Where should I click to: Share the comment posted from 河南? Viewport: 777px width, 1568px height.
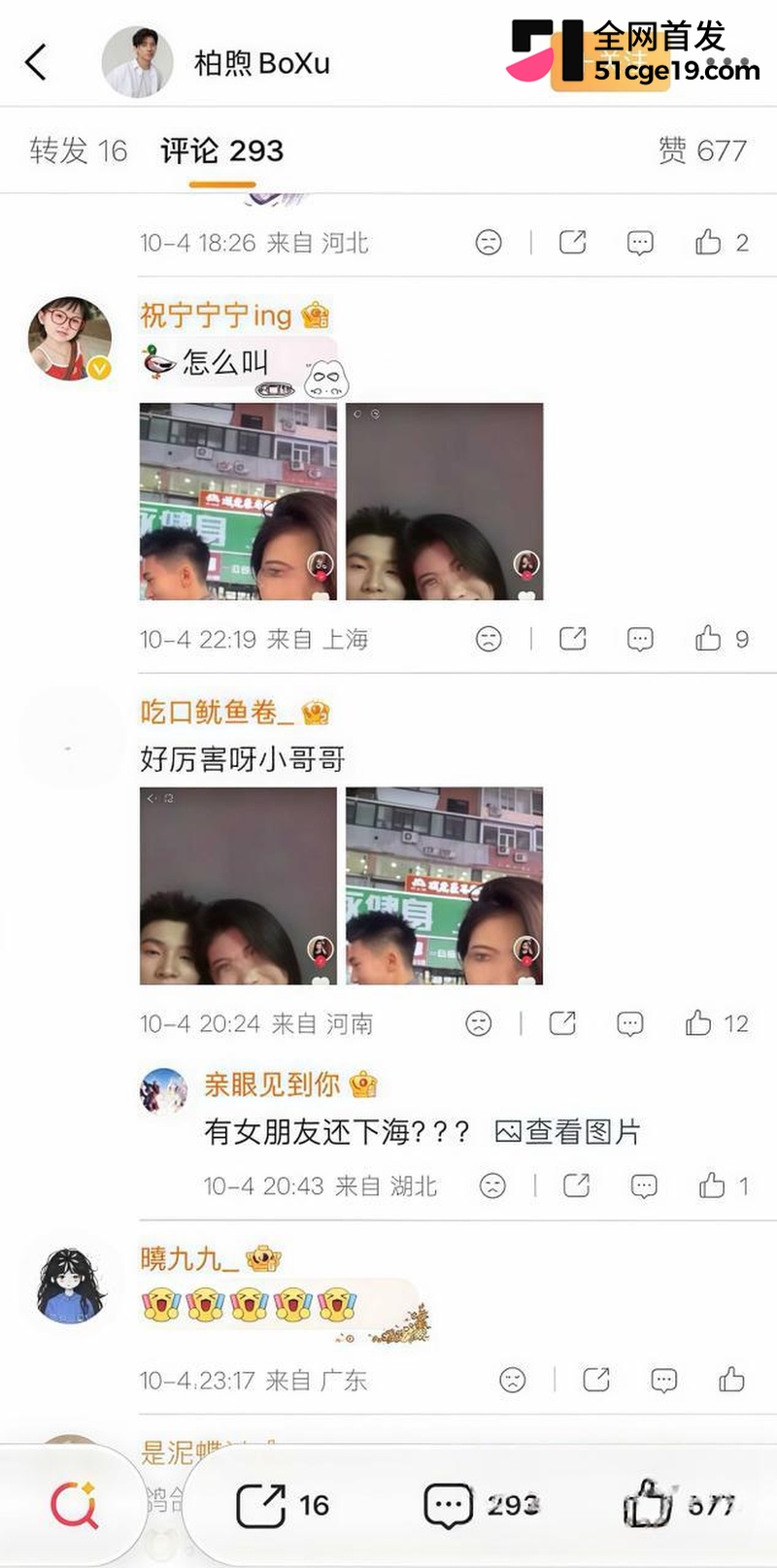tap(562, 1022)
